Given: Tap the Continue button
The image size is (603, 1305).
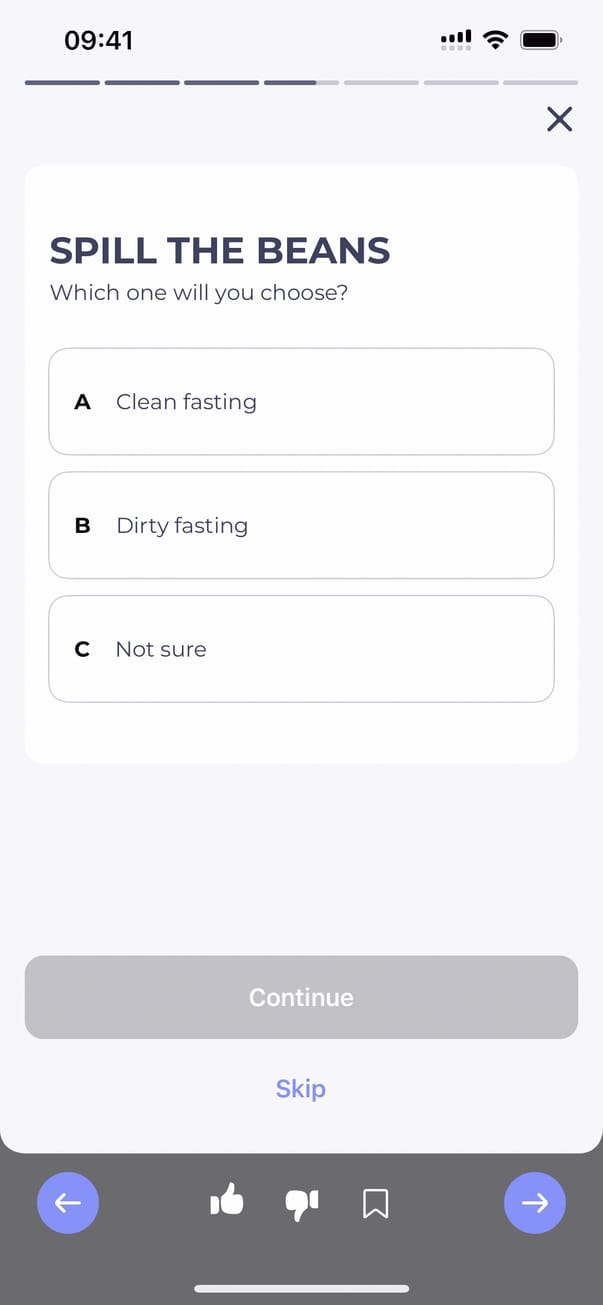Looking at the screenshot, I should pyautogui.click(x=301, y=997).
